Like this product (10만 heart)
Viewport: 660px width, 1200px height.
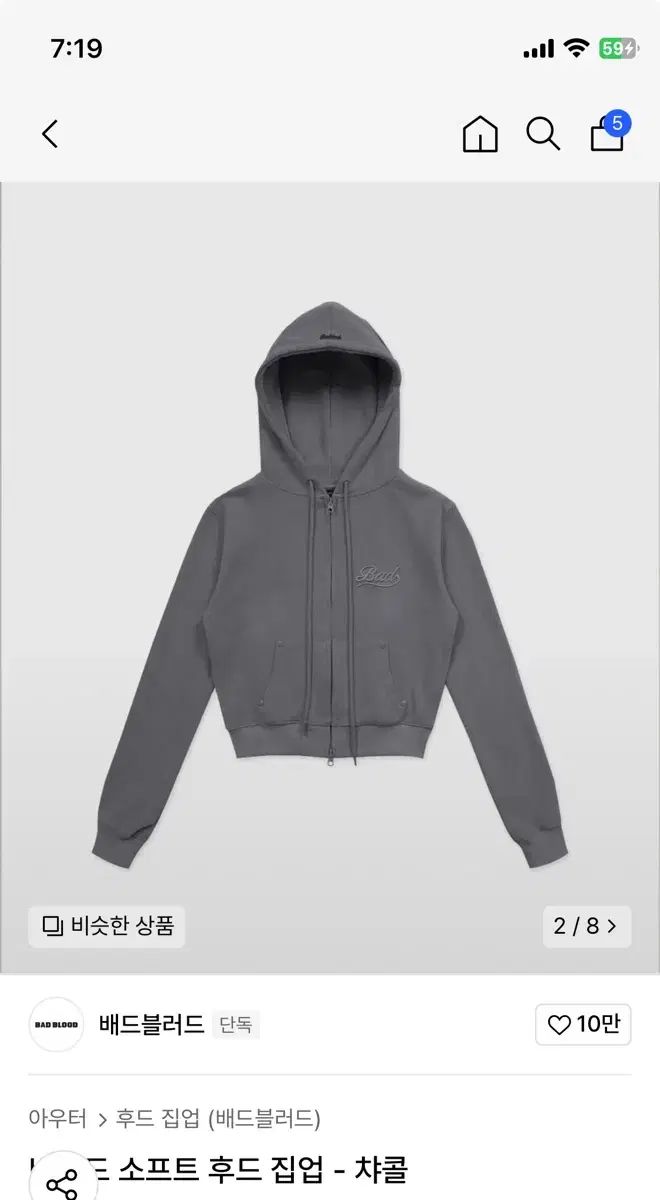click(x=584, y=1024)
